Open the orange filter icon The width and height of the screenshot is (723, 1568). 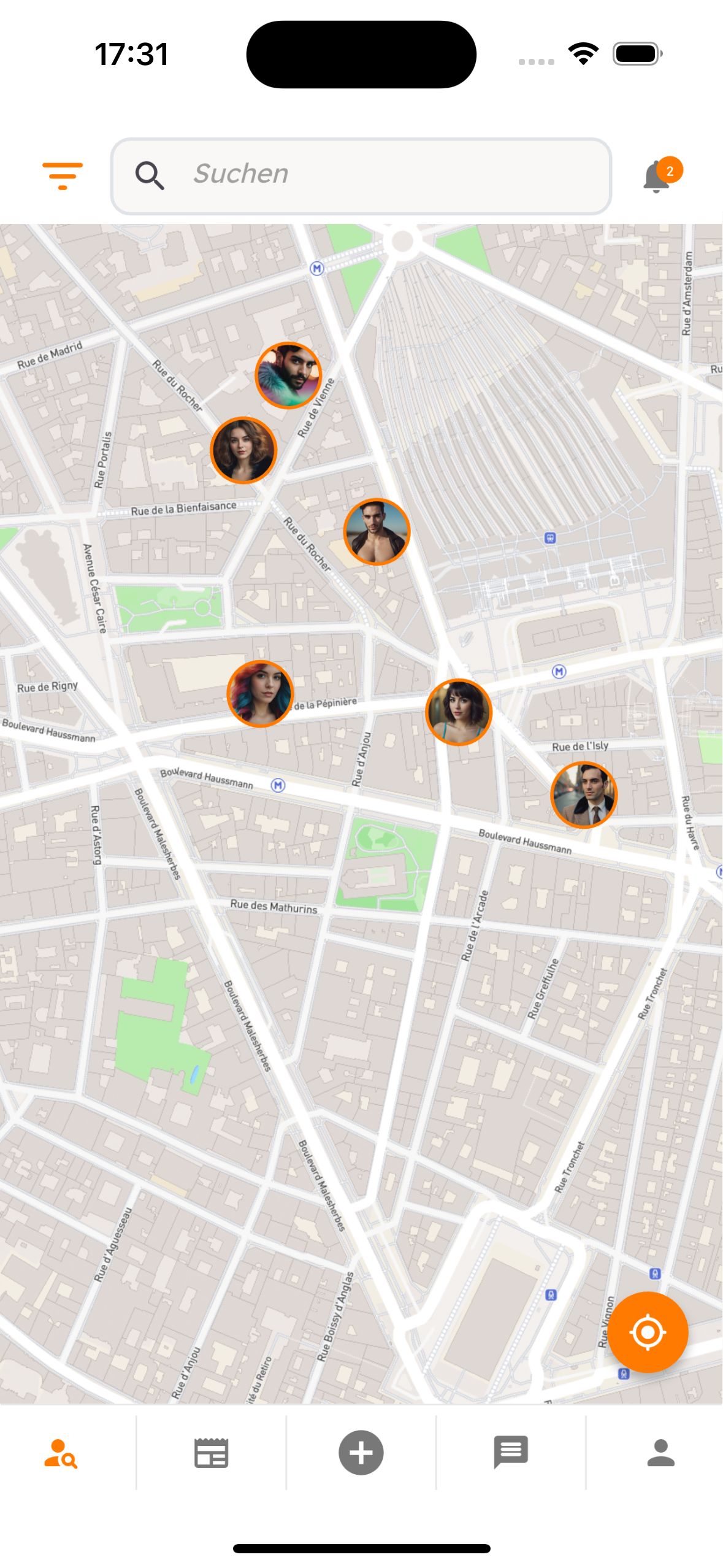pos(62,176)
